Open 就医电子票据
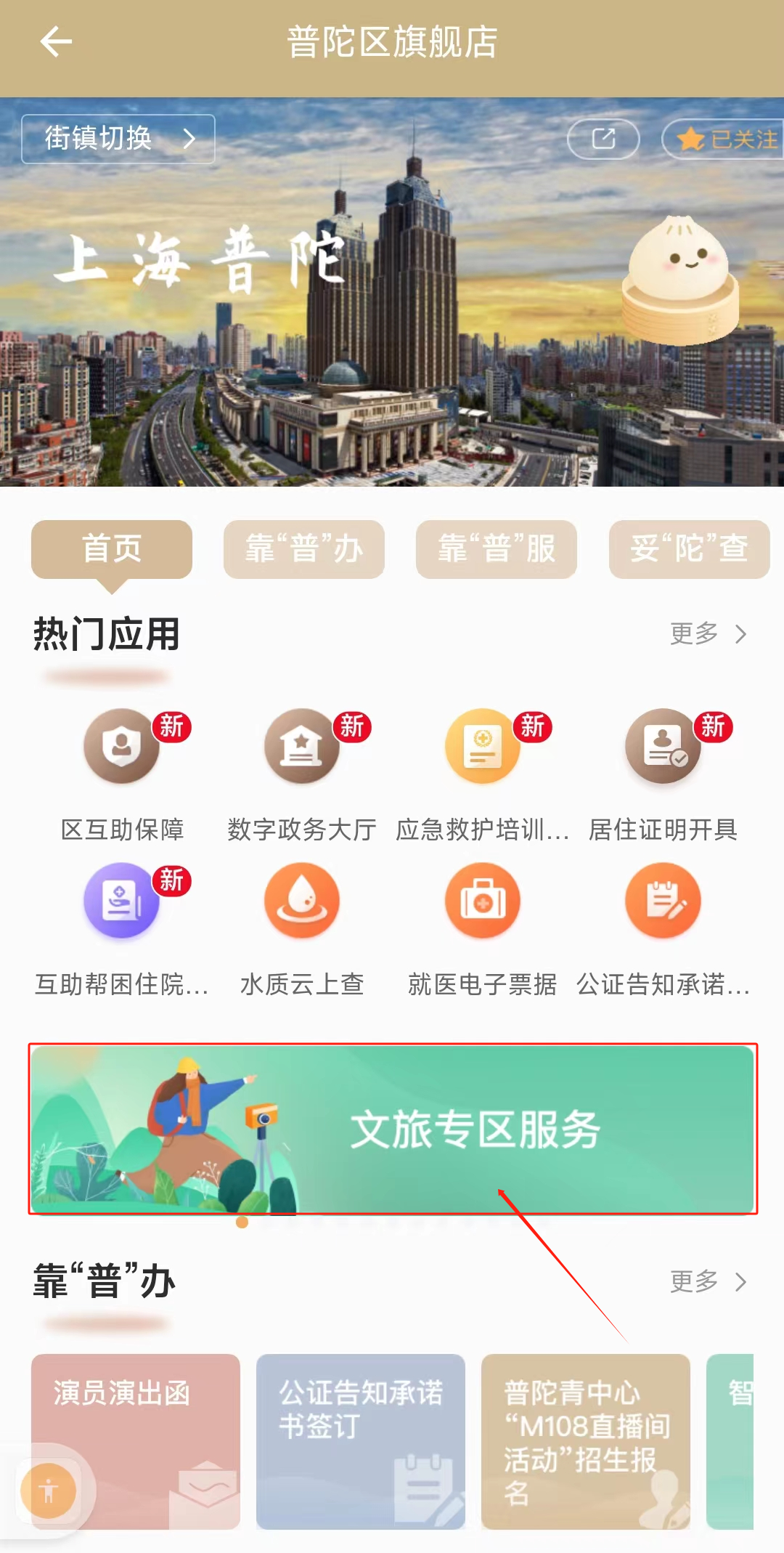The width and height of the screenshot is (784, 1553). click(483, 901)
